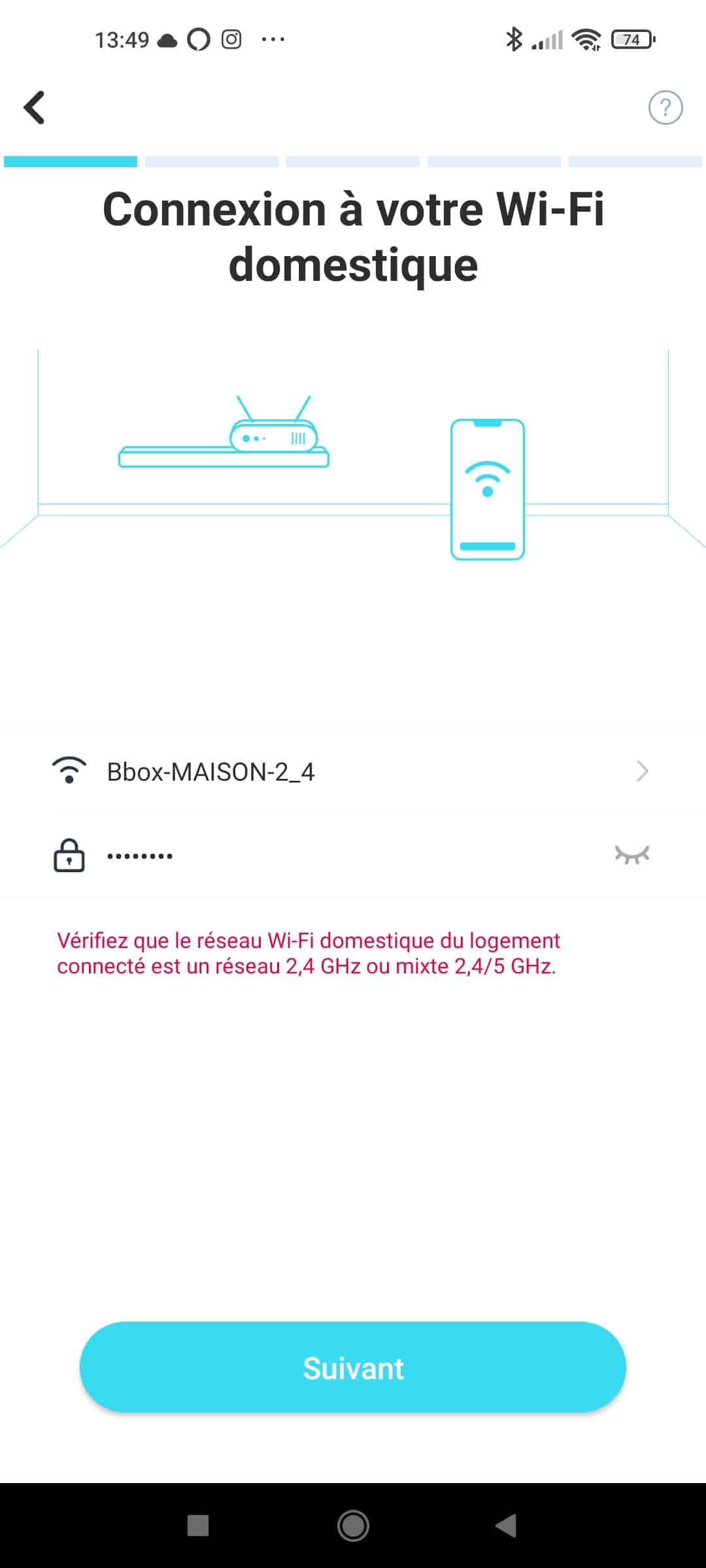Reveal the hidden Wi-Fi password
The height and width of the screenshot is (1568, 706).
click(x=632, y=855)
